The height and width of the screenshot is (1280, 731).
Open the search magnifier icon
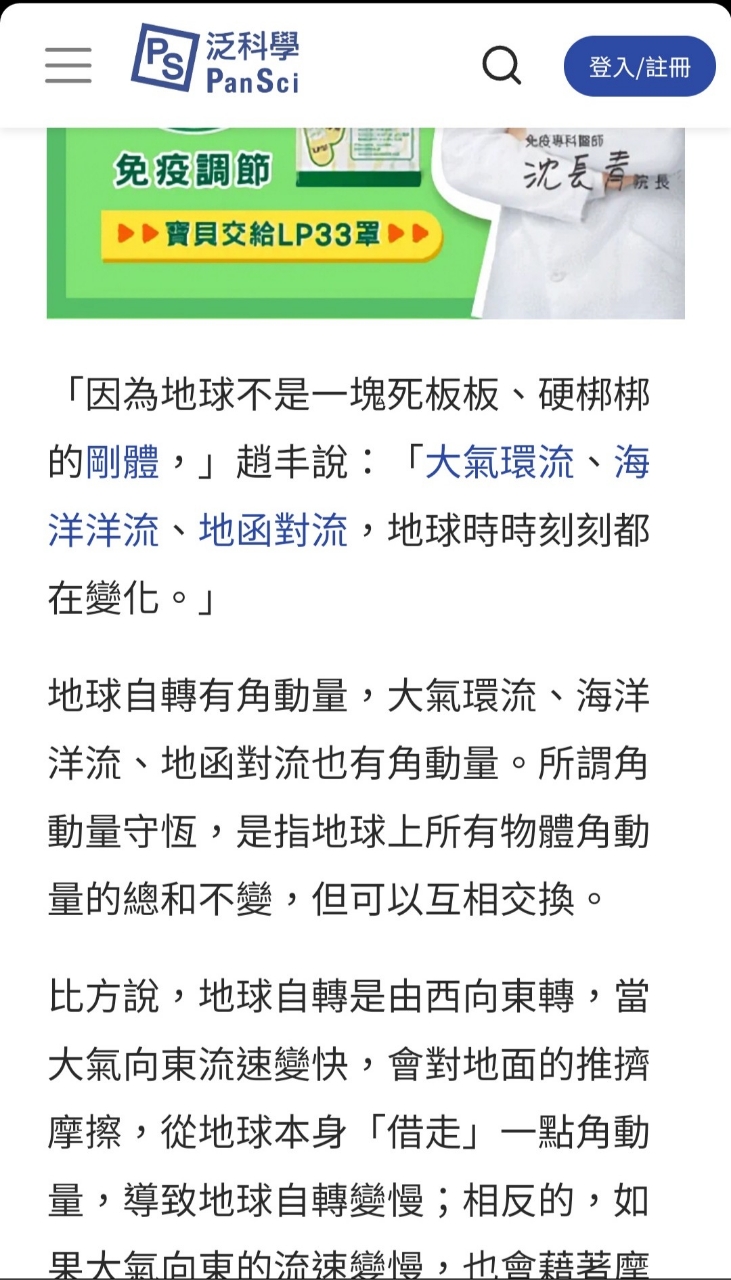coord(501,66)
